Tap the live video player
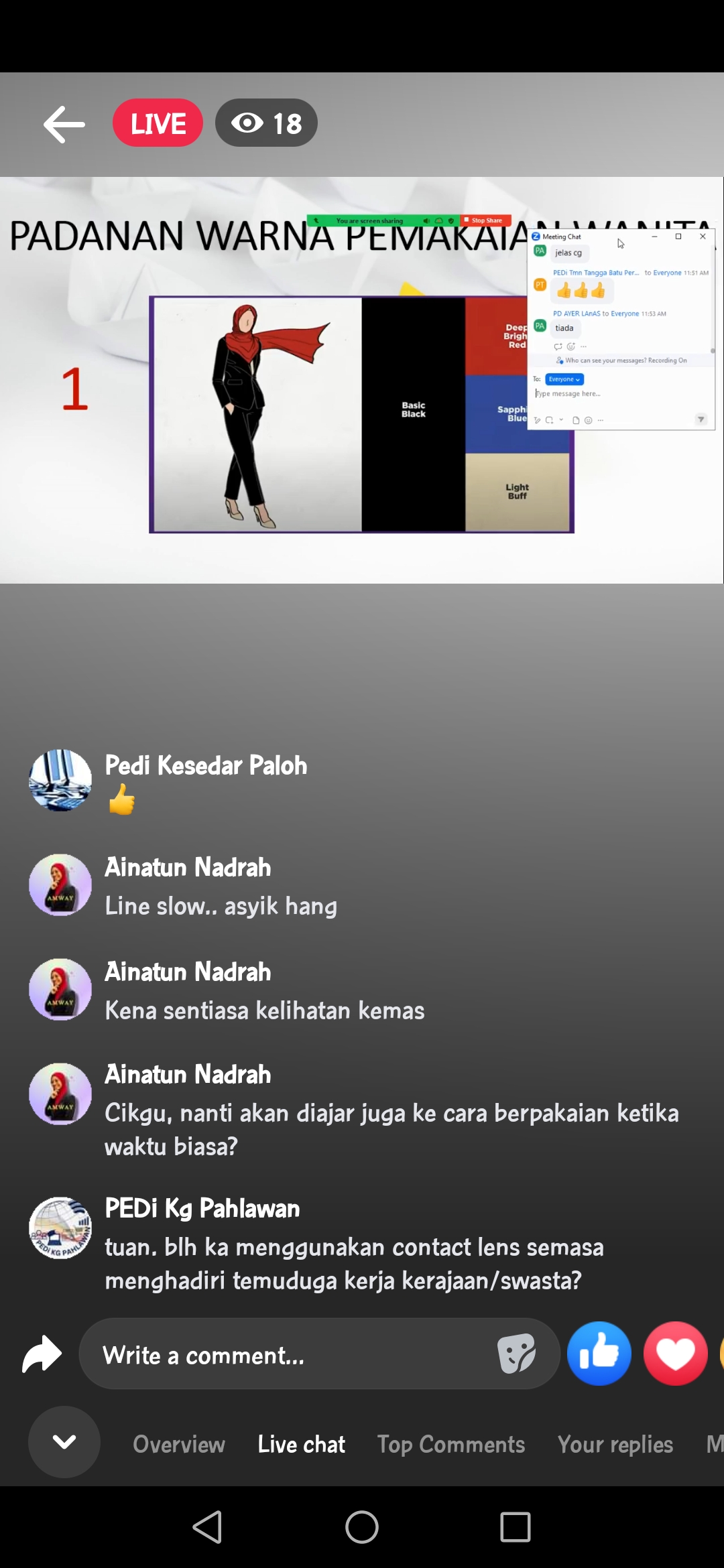The image size is (724, 1568). 362,380
